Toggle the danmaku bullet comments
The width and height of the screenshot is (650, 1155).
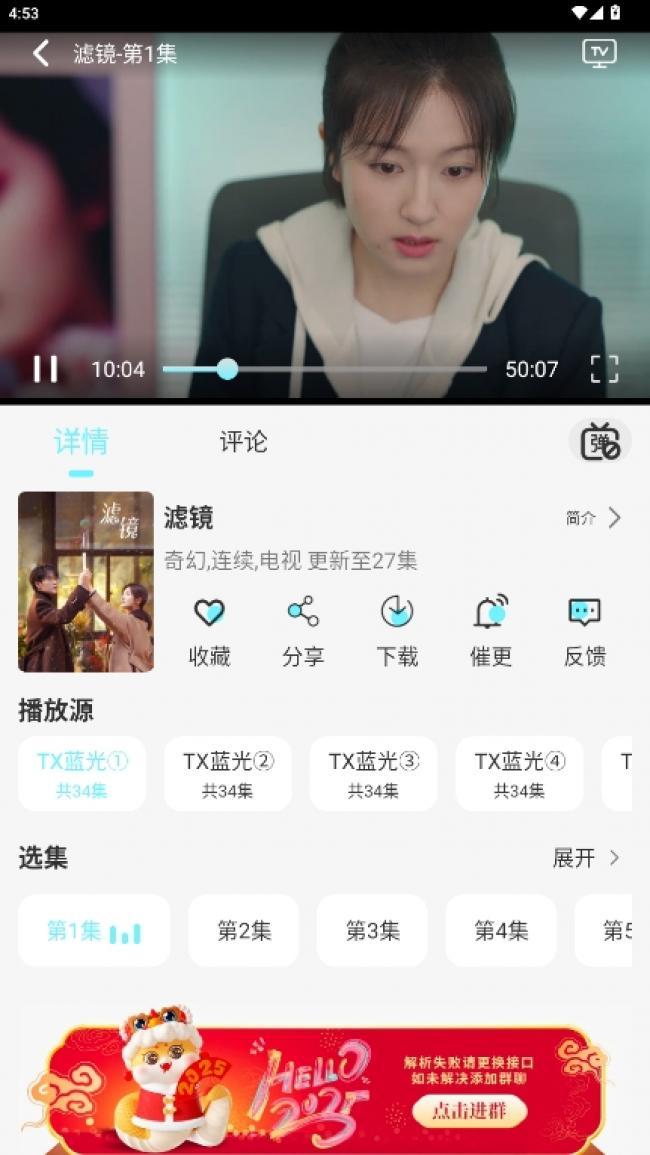coord(600,441)
